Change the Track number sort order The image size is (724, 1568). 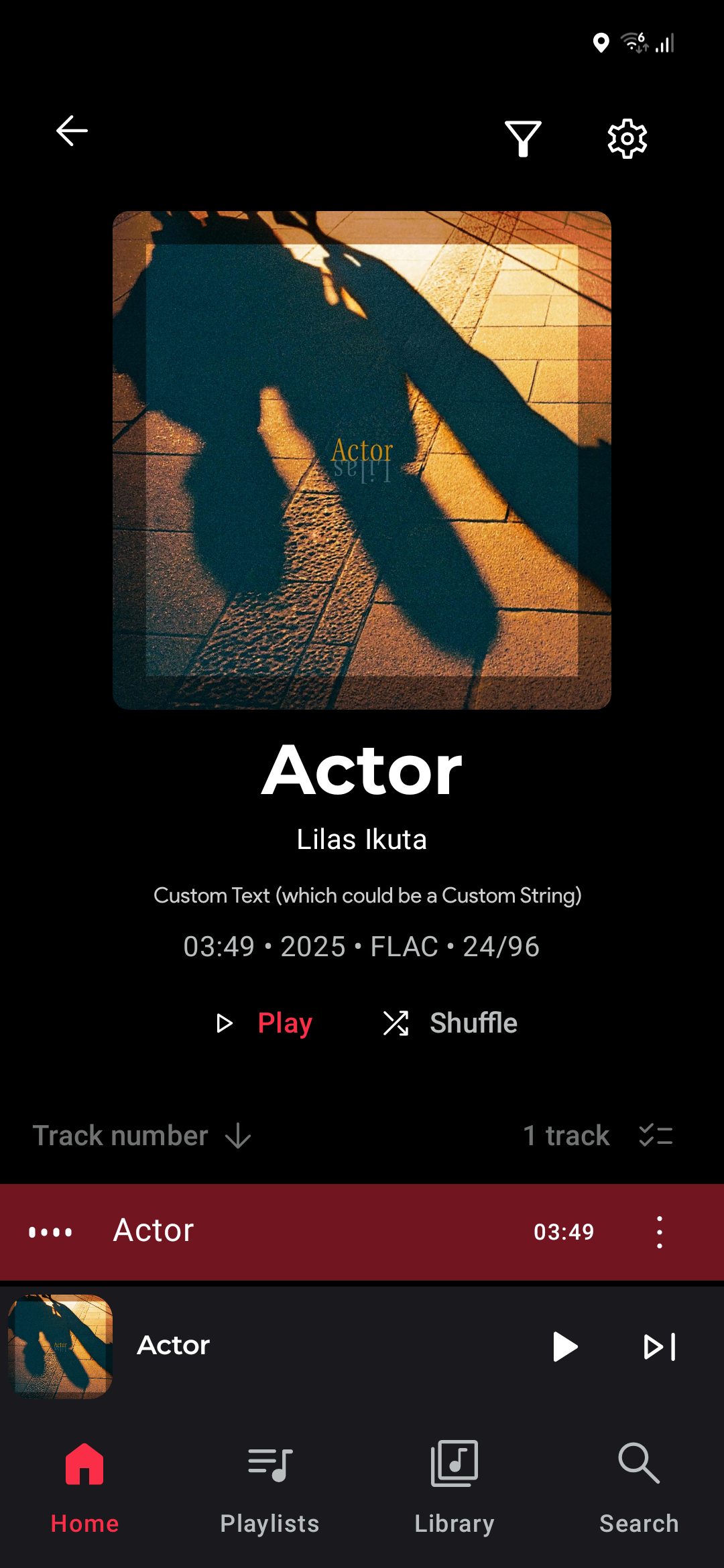tap(142, 1136)
